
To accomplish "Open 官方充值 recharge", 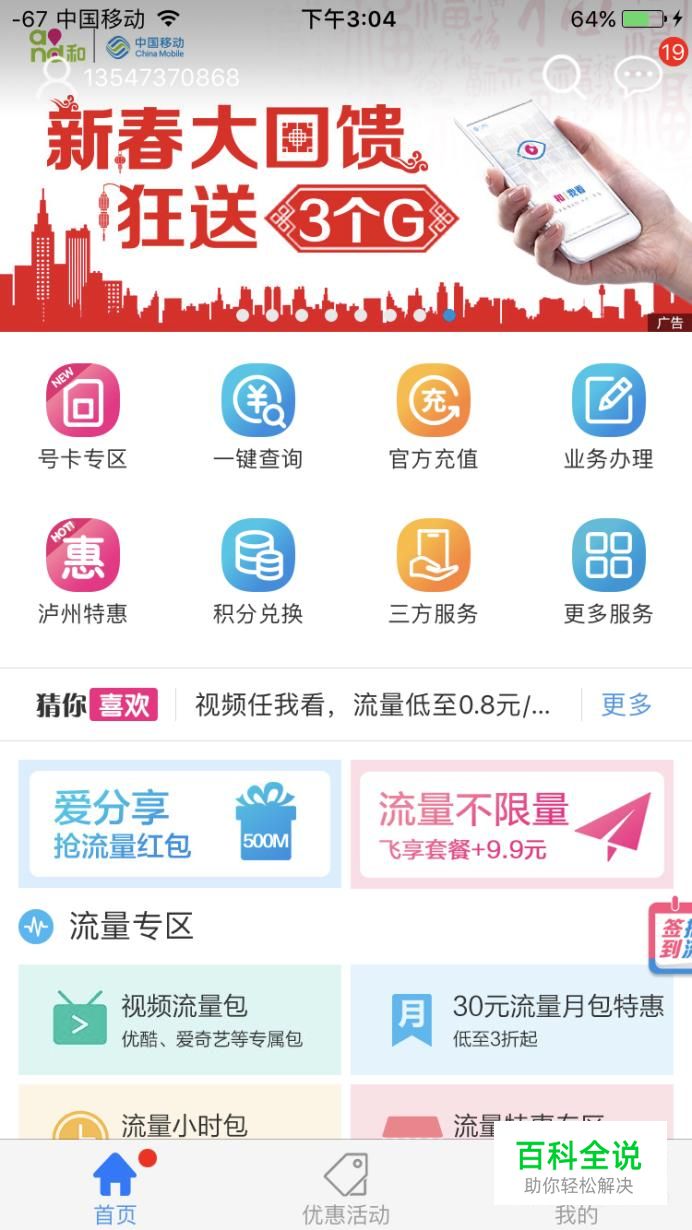I will pos(433,417).
